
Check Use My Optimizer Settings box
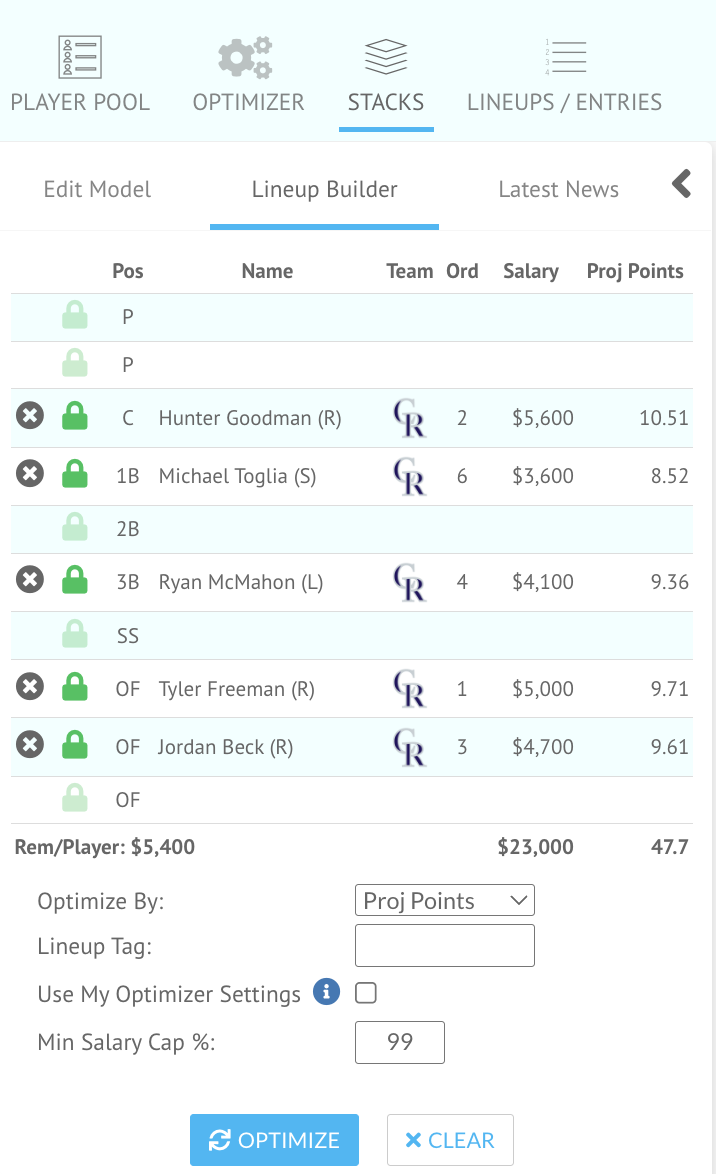[x=366, y=993]
